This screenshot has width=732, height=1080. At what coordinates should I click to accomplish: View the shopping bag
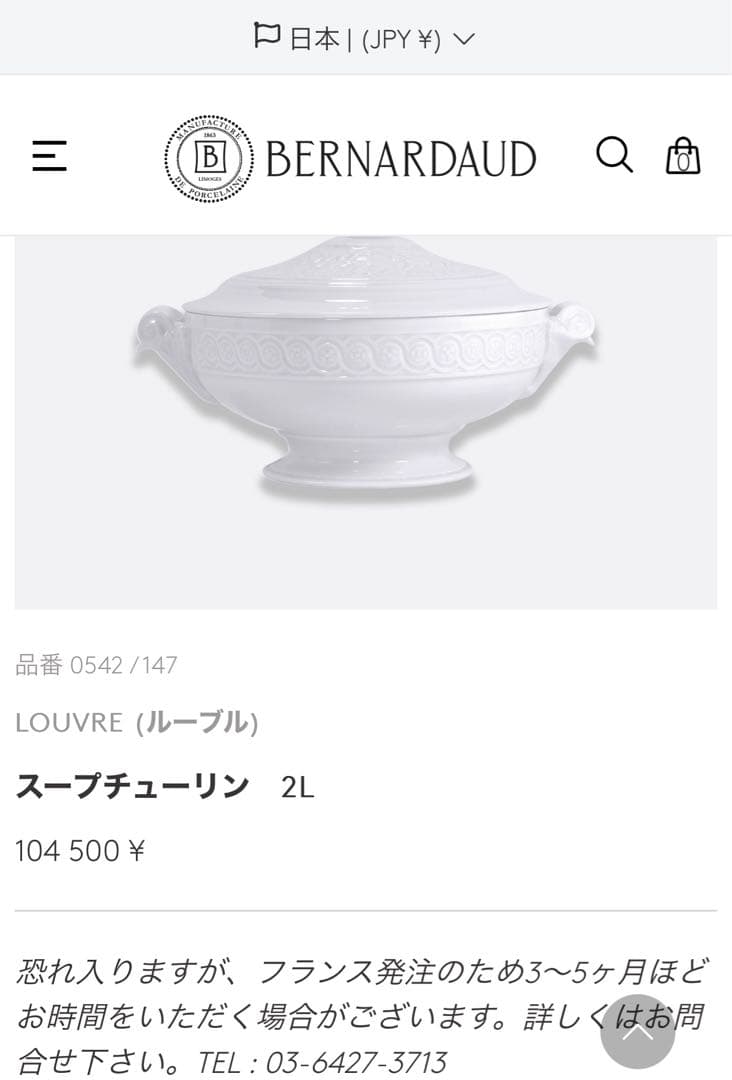click(683, 156)
